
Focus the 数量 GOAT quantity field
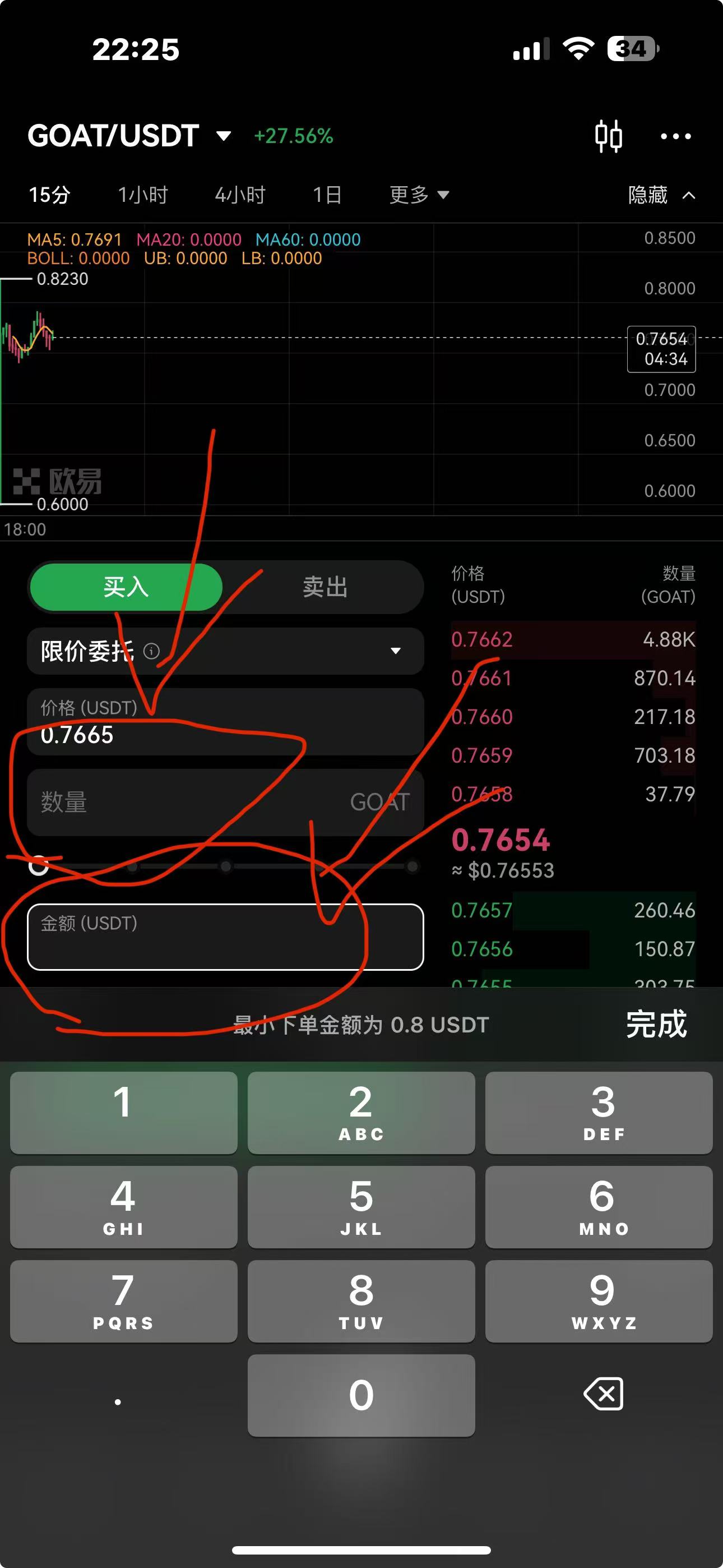point(225,801)
